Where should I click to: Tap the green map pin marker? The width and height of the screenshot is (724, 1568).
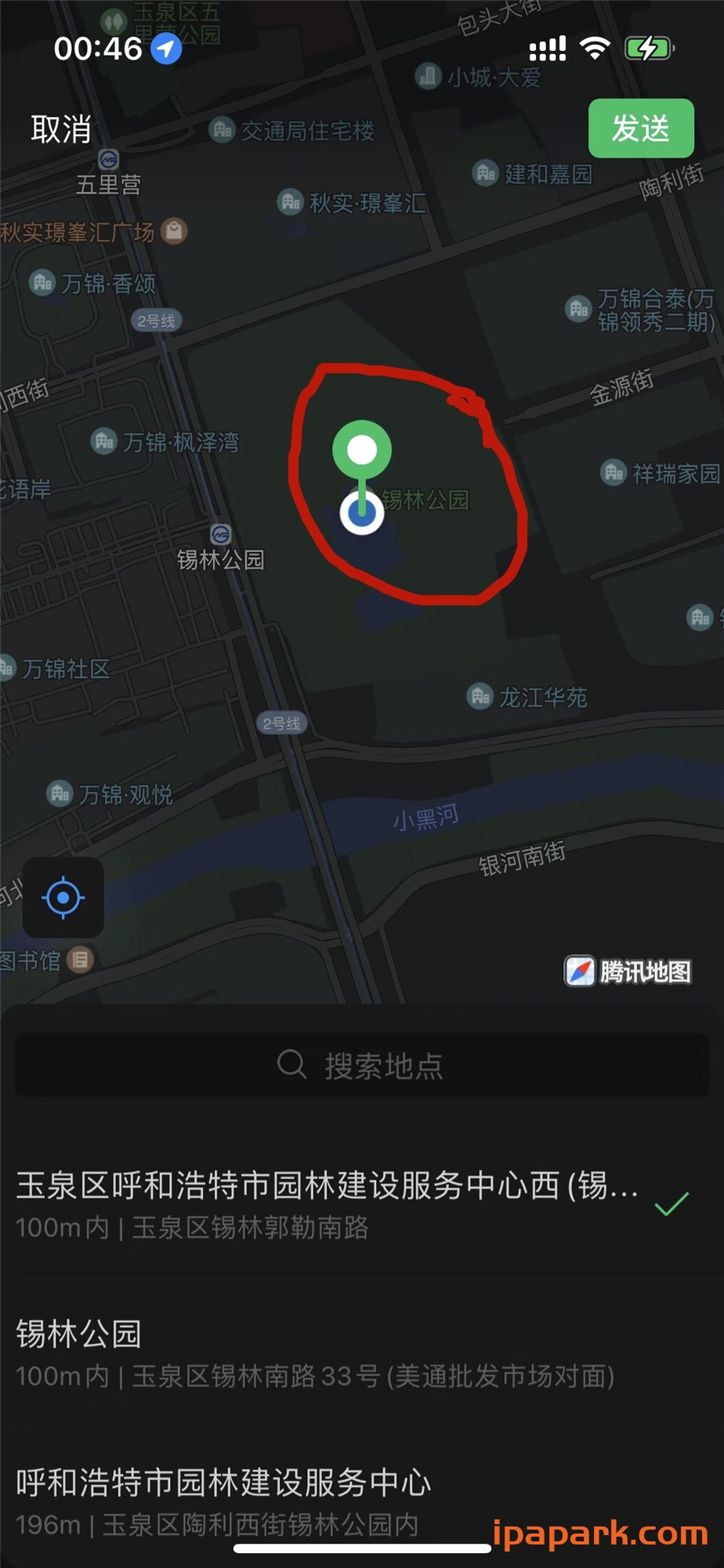click(361, 448)
